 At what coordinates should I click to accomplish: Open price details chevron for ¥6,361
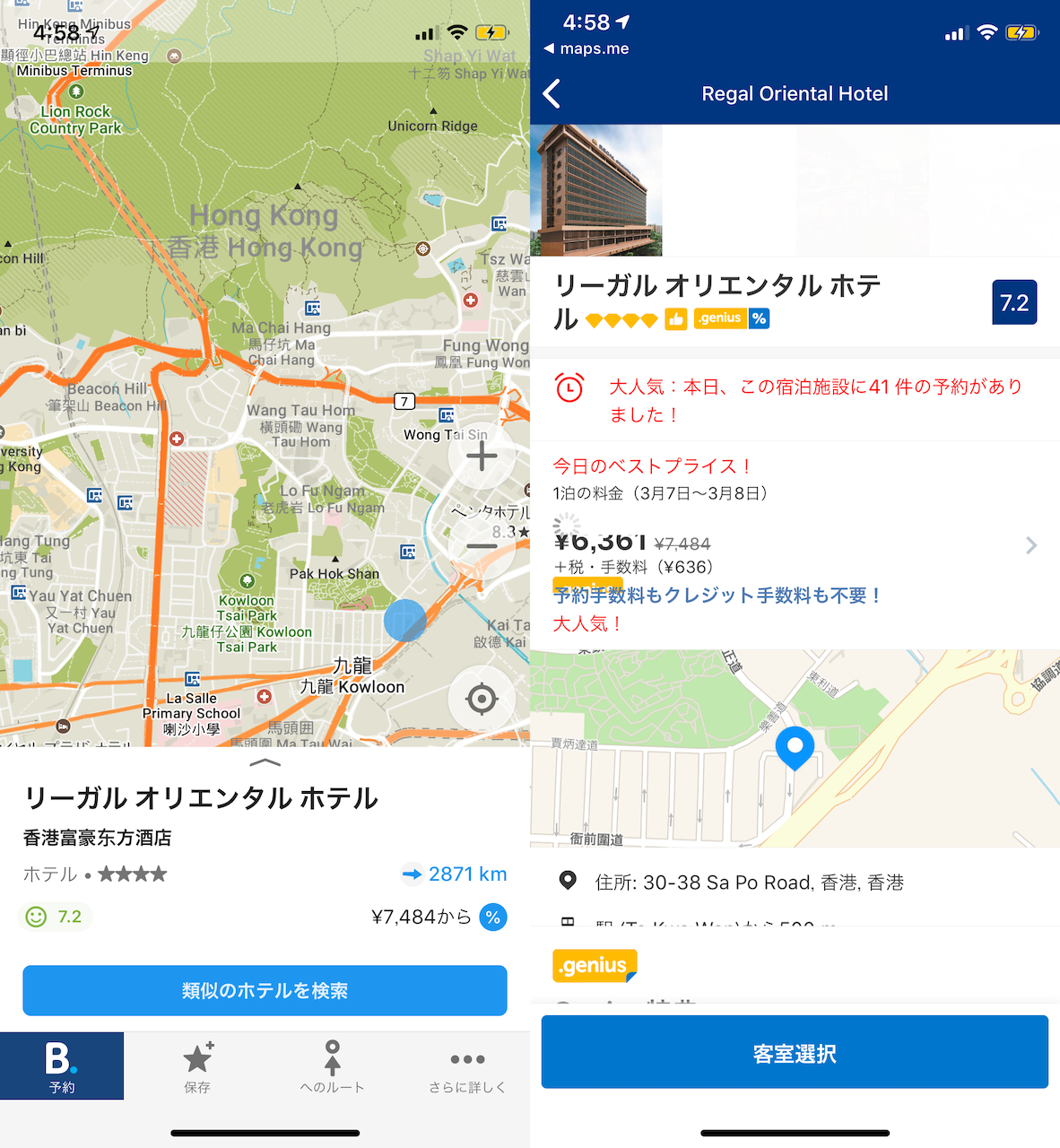coord(1031,545)
